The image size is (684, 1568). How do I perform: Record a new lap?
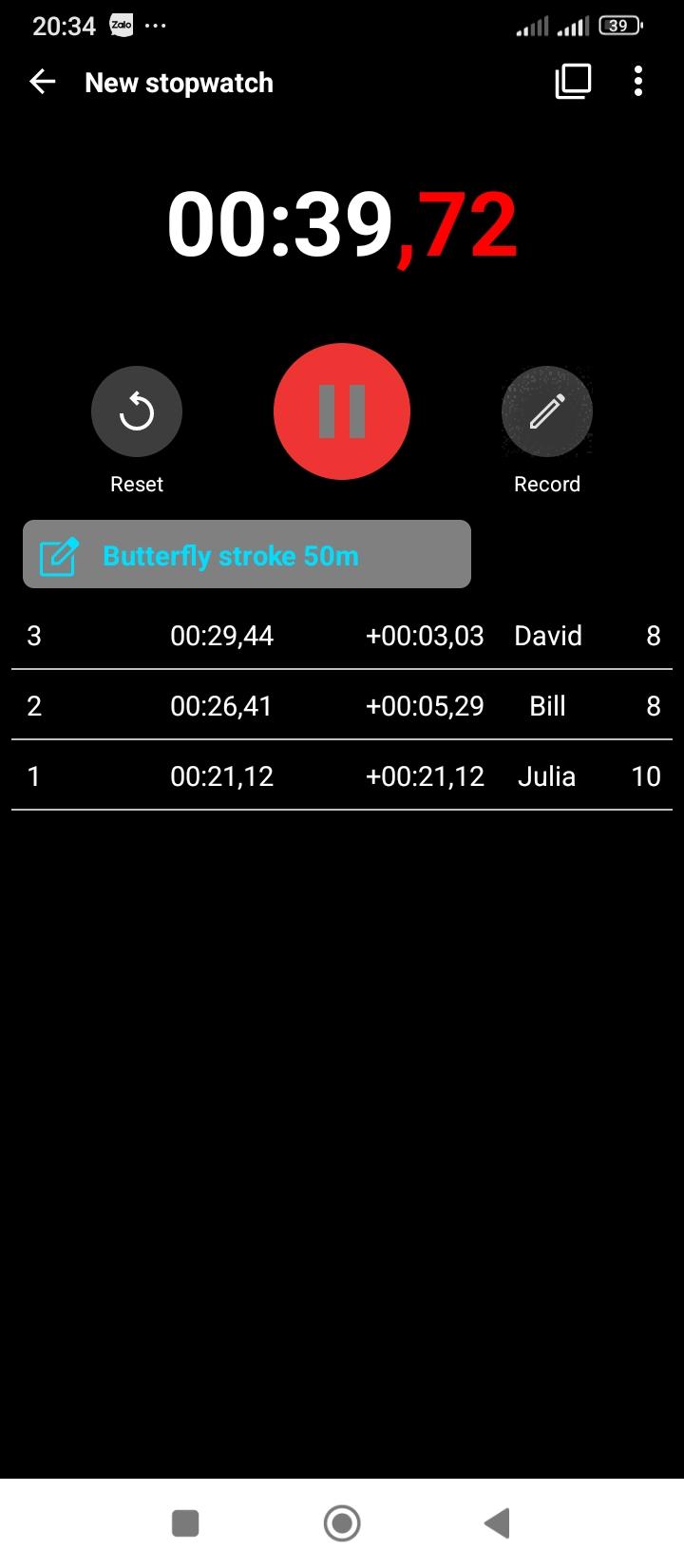(547, 411)
